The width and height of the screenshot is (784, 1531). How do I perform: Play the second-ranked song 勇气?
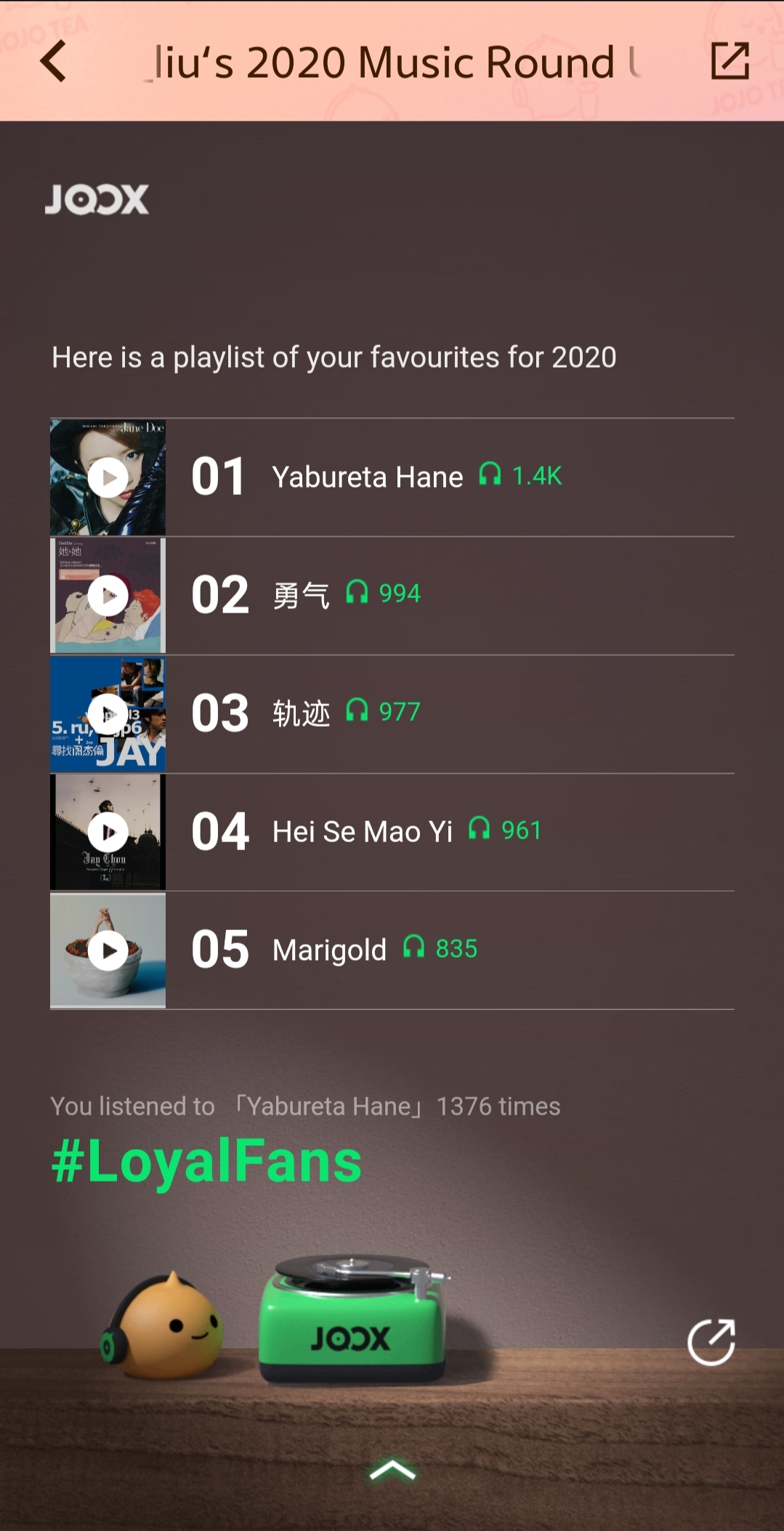pos(108,596)
